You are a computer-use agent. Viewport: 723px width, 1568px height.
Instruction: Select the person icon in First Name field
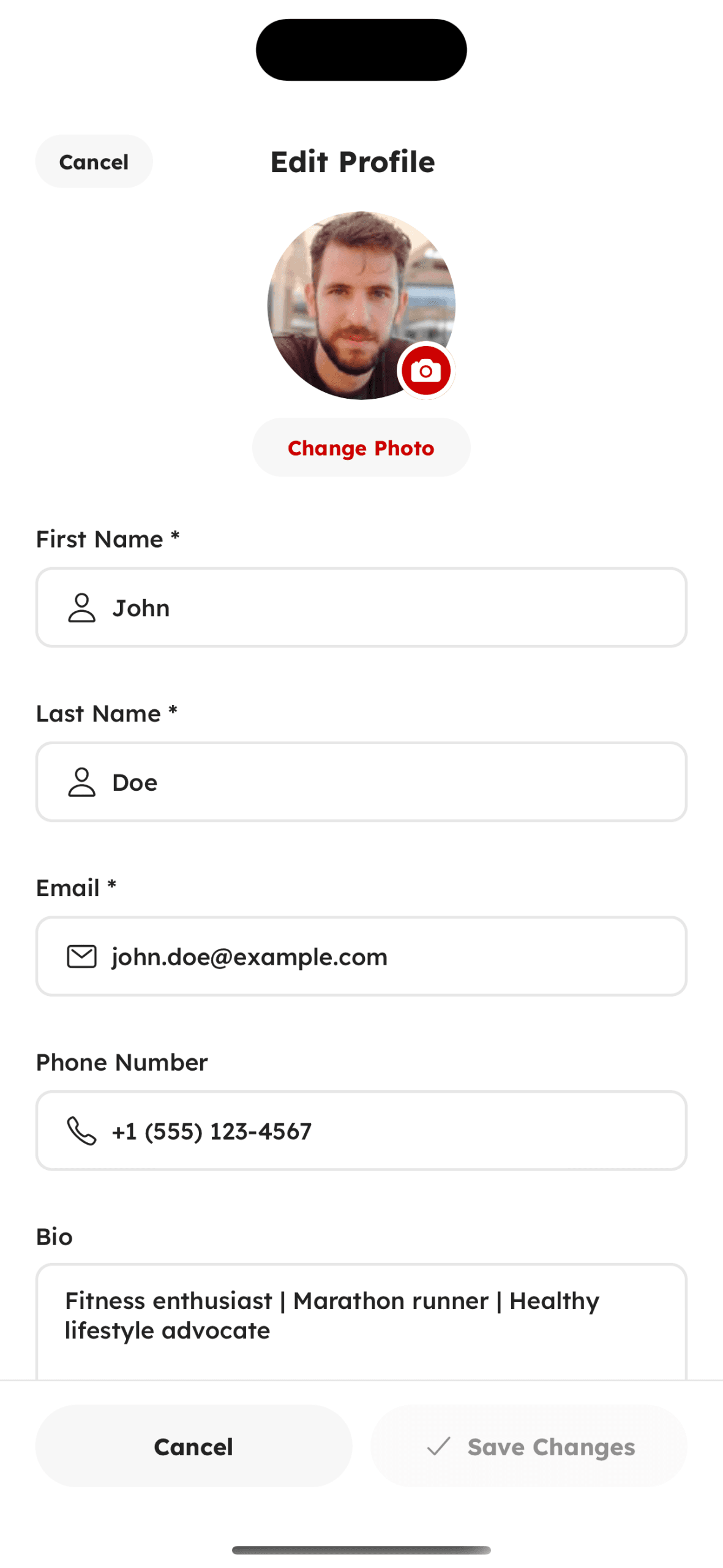(81, 608)
